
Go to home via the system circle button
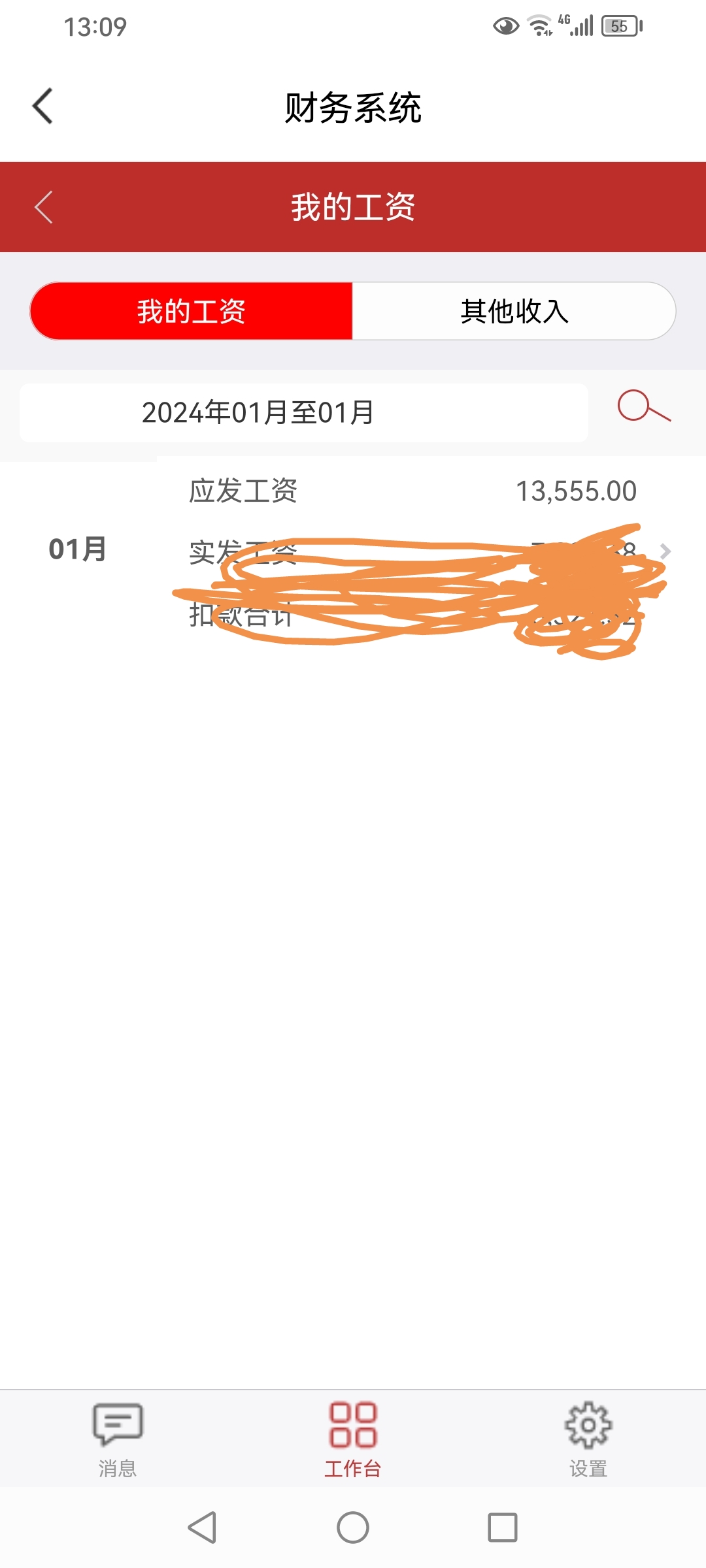click(353, 1527)
